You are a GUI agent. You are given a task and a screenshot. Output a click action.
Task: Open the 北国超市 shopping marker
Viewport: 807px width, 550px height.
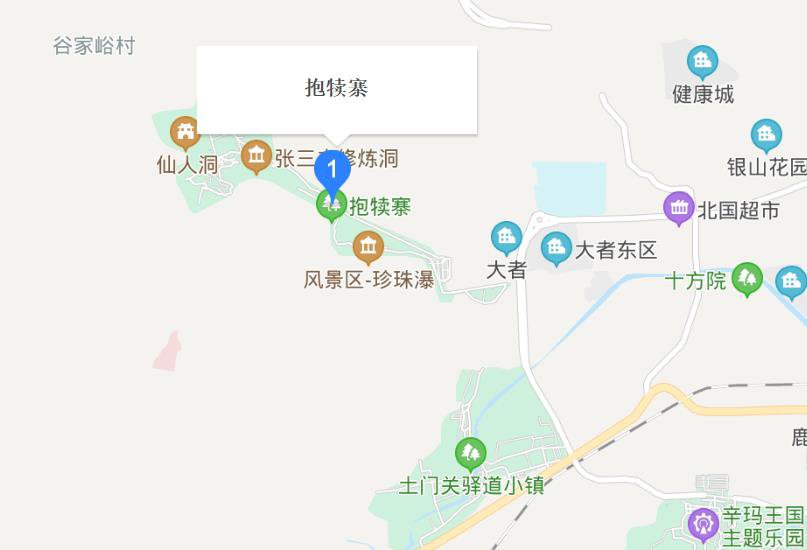pyautogui.click(x=679, y=208)
